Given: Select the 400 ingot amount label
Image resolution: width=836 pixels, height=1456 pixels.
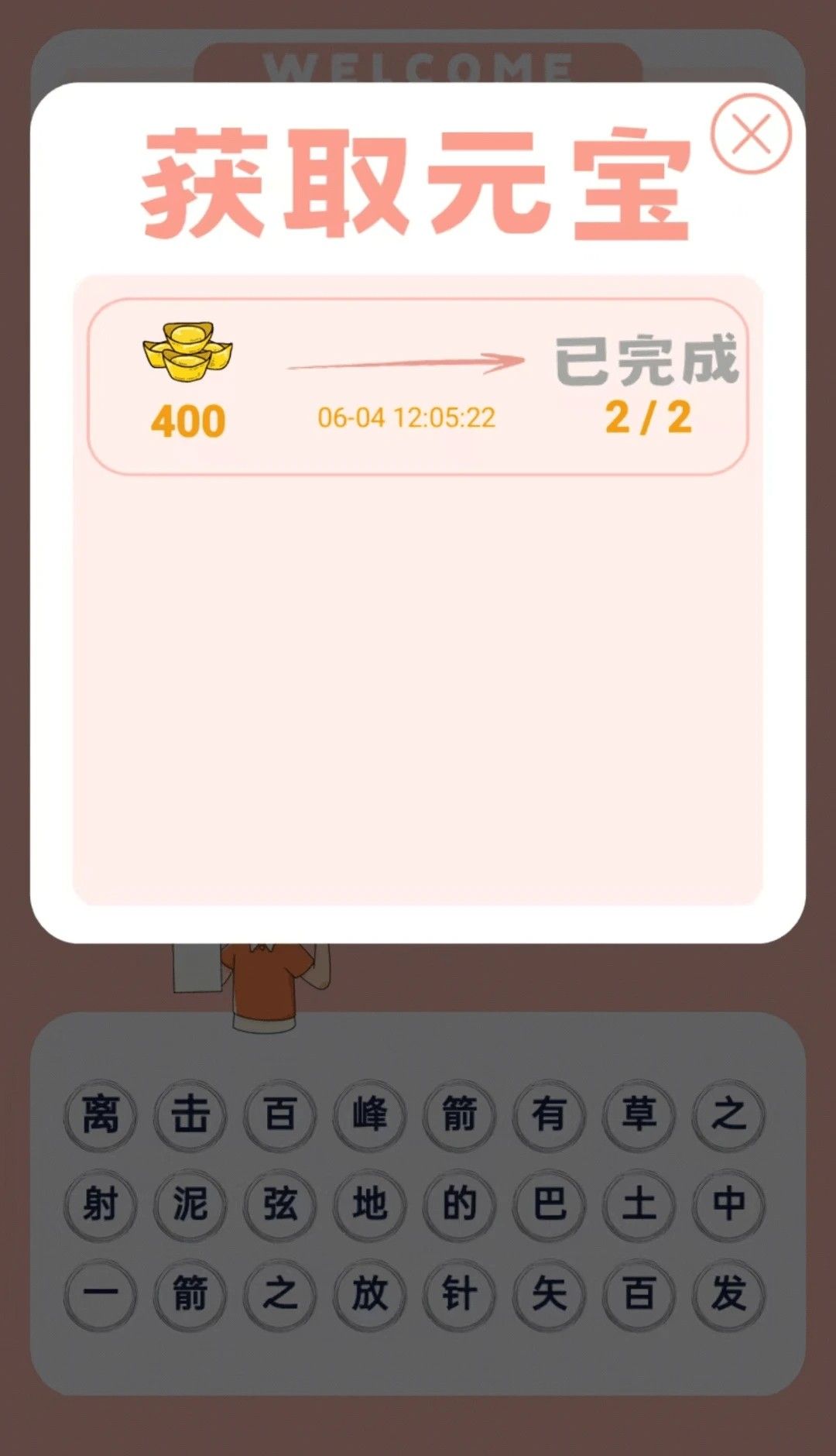Looking at the screenshot, I should click(188, 420).
